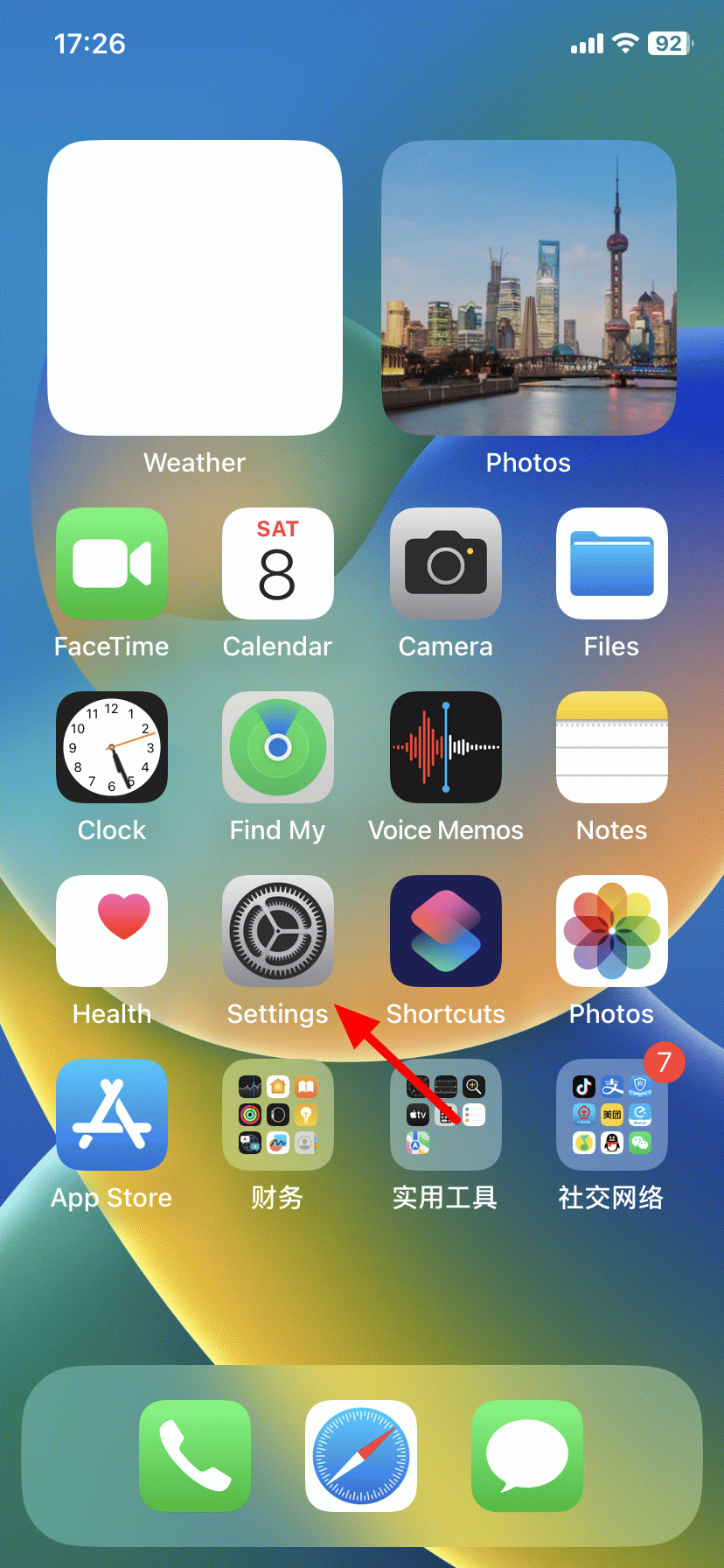724x1568 pixels.
Task: Launch the Find My app
Action: tap(278, 747)
